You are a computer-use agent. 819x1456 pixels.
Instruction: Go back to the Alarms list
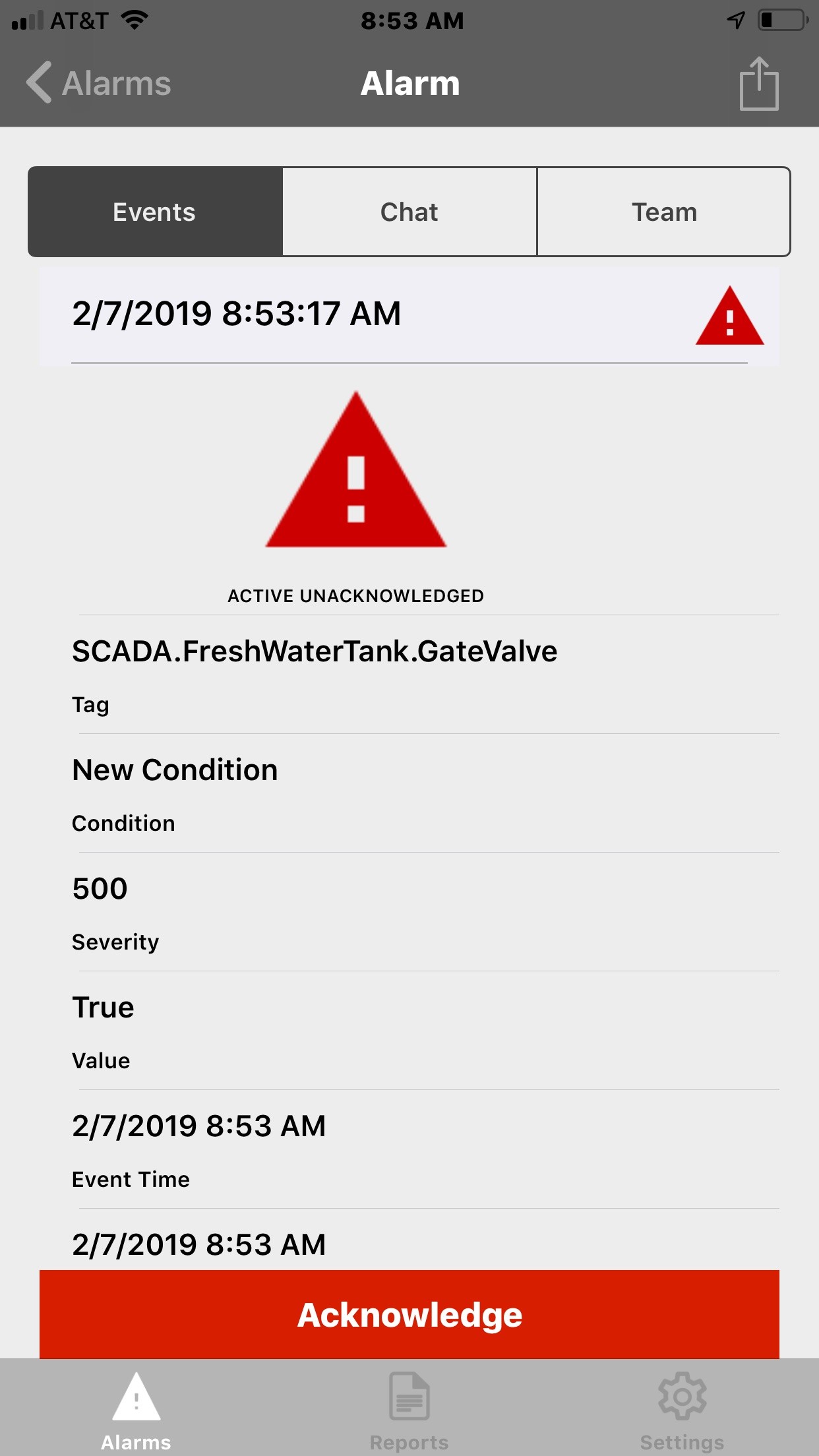99,83
